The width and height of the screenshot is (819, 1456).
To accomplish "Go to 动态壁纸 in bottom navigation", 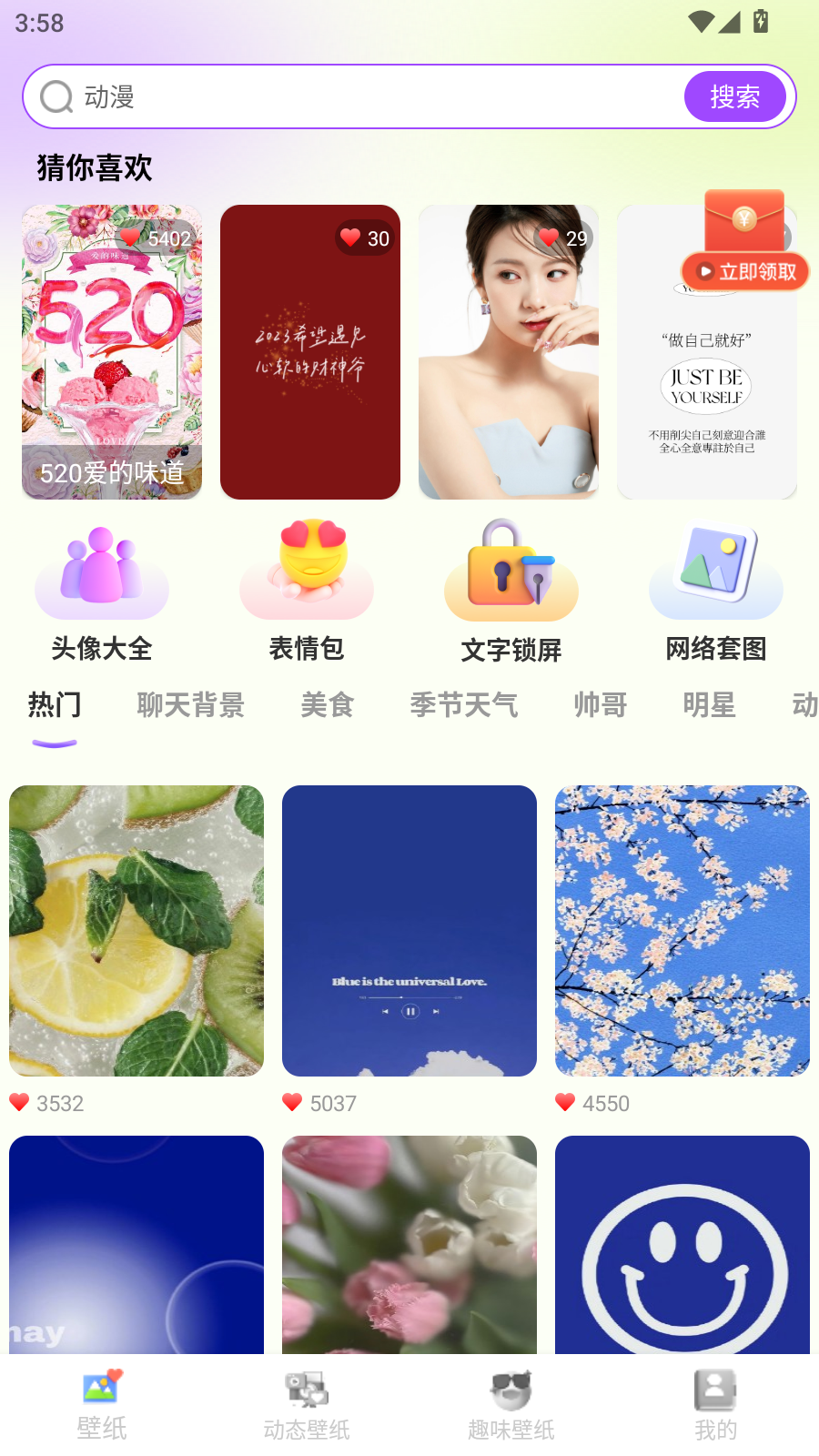I will (307, 1406).
